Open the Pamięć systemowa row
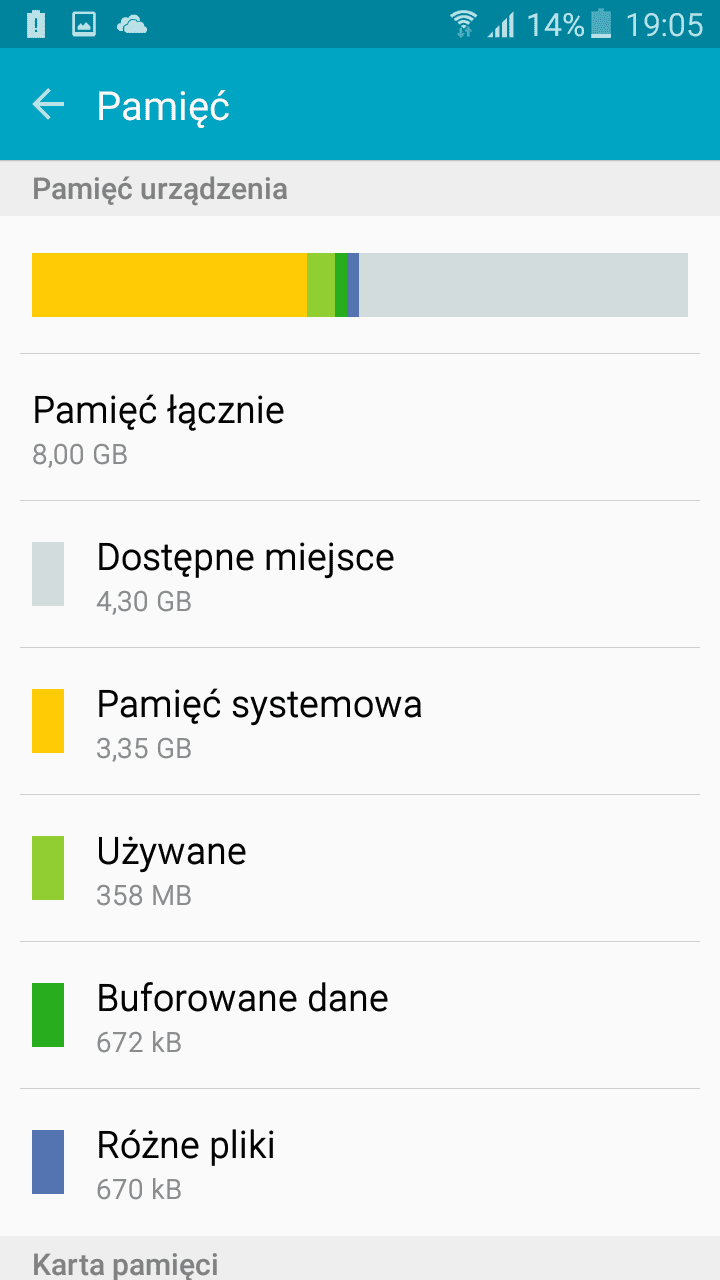Viewport: 720px width, 1280px height. [360, 721]
